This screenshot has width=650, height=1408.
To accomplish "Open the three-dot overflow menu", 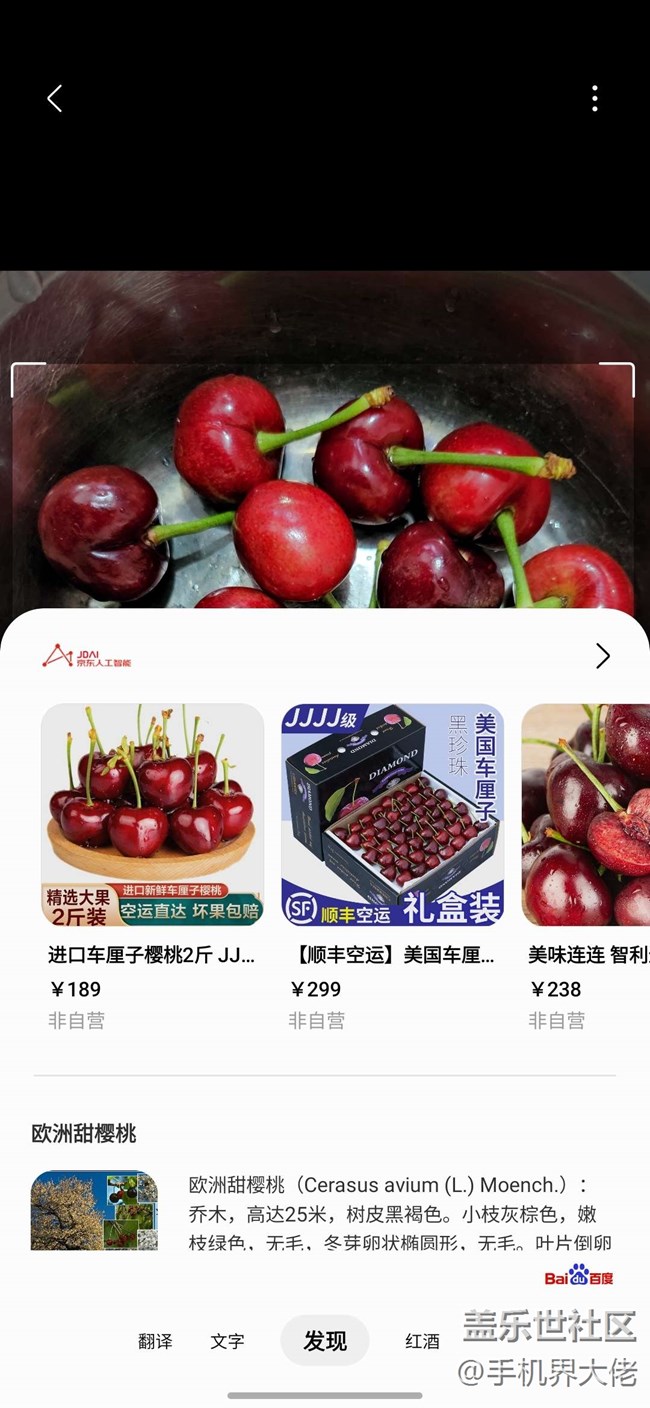I will pos(595,98).
